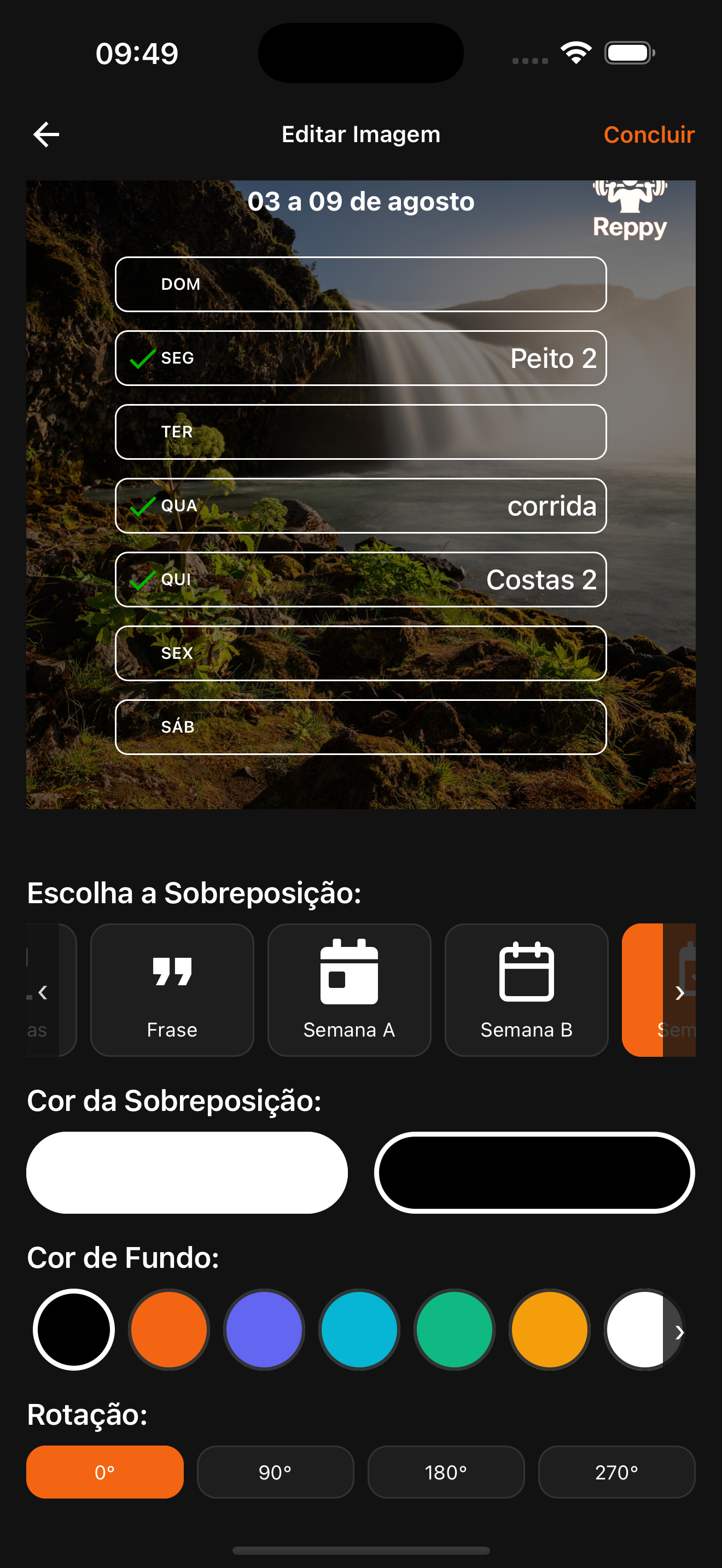
Task: Show next overlay options with right chevron
Action: tap(679, 993)
